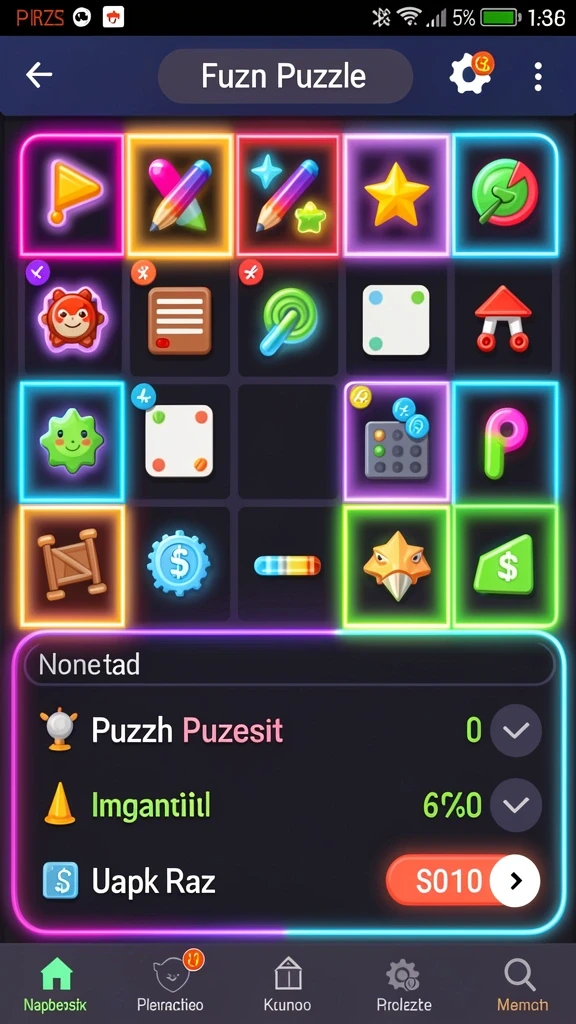576x1024 pixels.
Task: Choose the red monster face tile
Action: tap(72, 317)
